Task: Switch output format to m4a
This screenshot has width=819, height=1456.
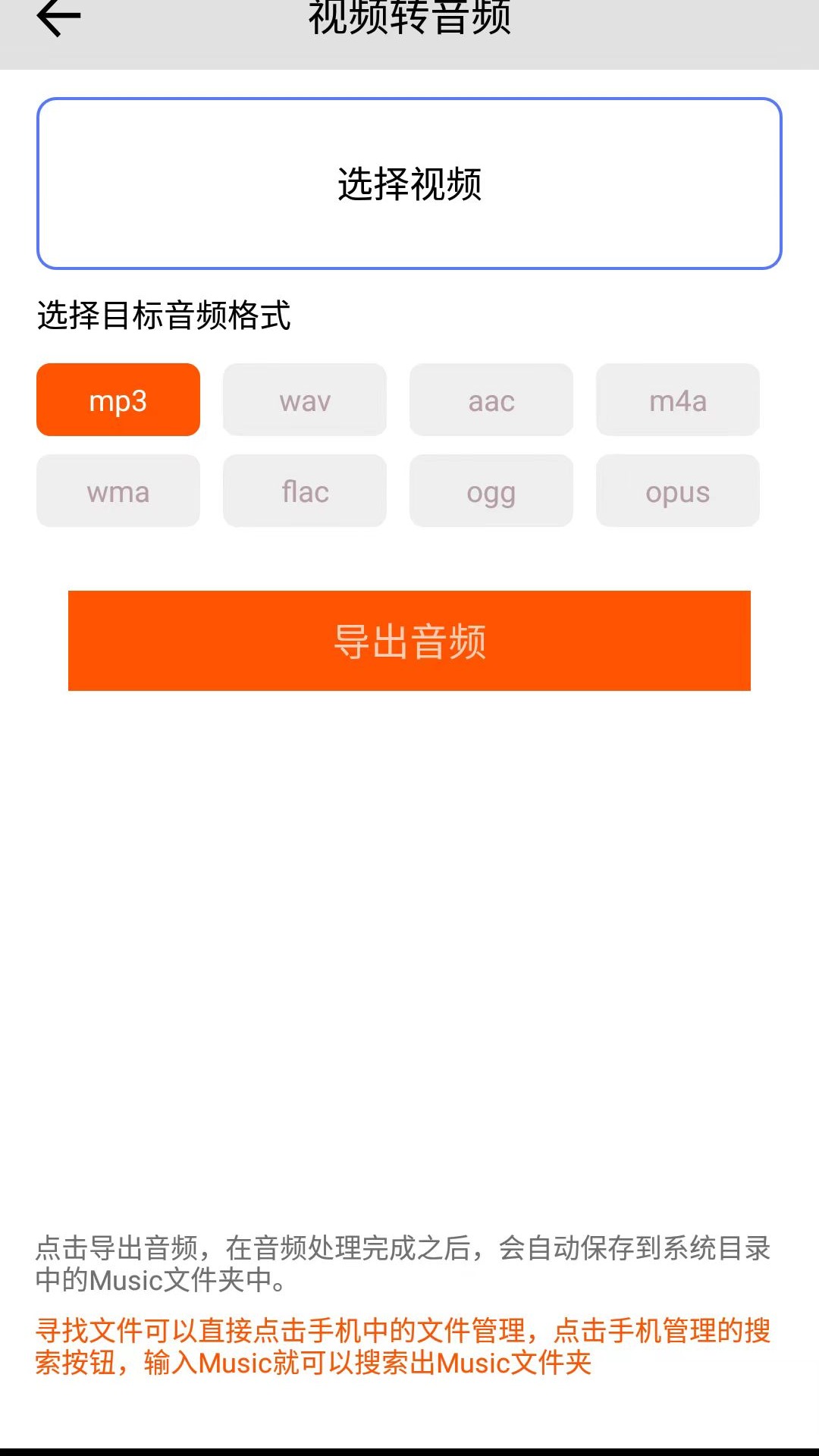Action: (678, 400)
